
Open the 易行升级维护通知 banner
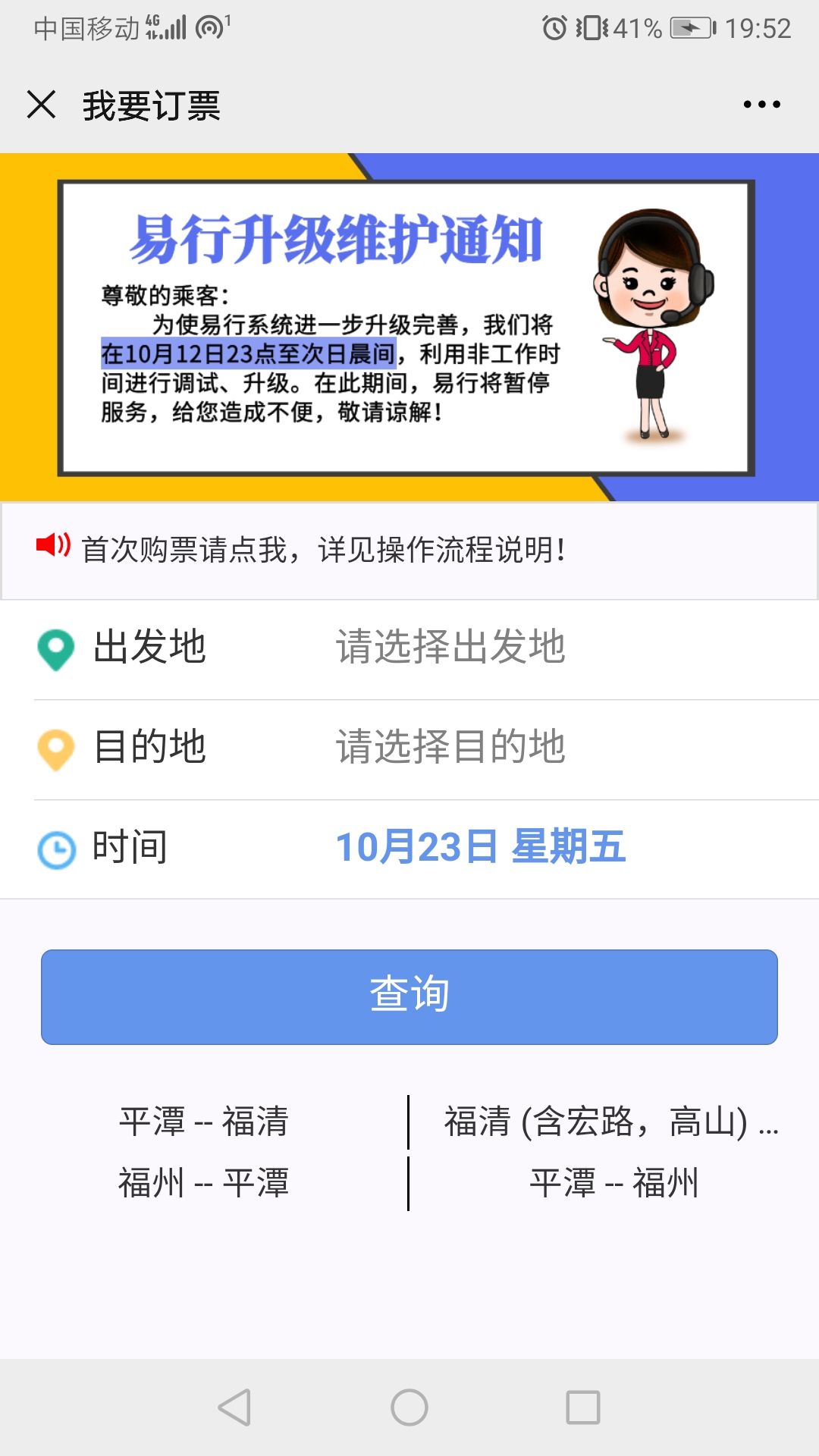click(x=408, y=328)
